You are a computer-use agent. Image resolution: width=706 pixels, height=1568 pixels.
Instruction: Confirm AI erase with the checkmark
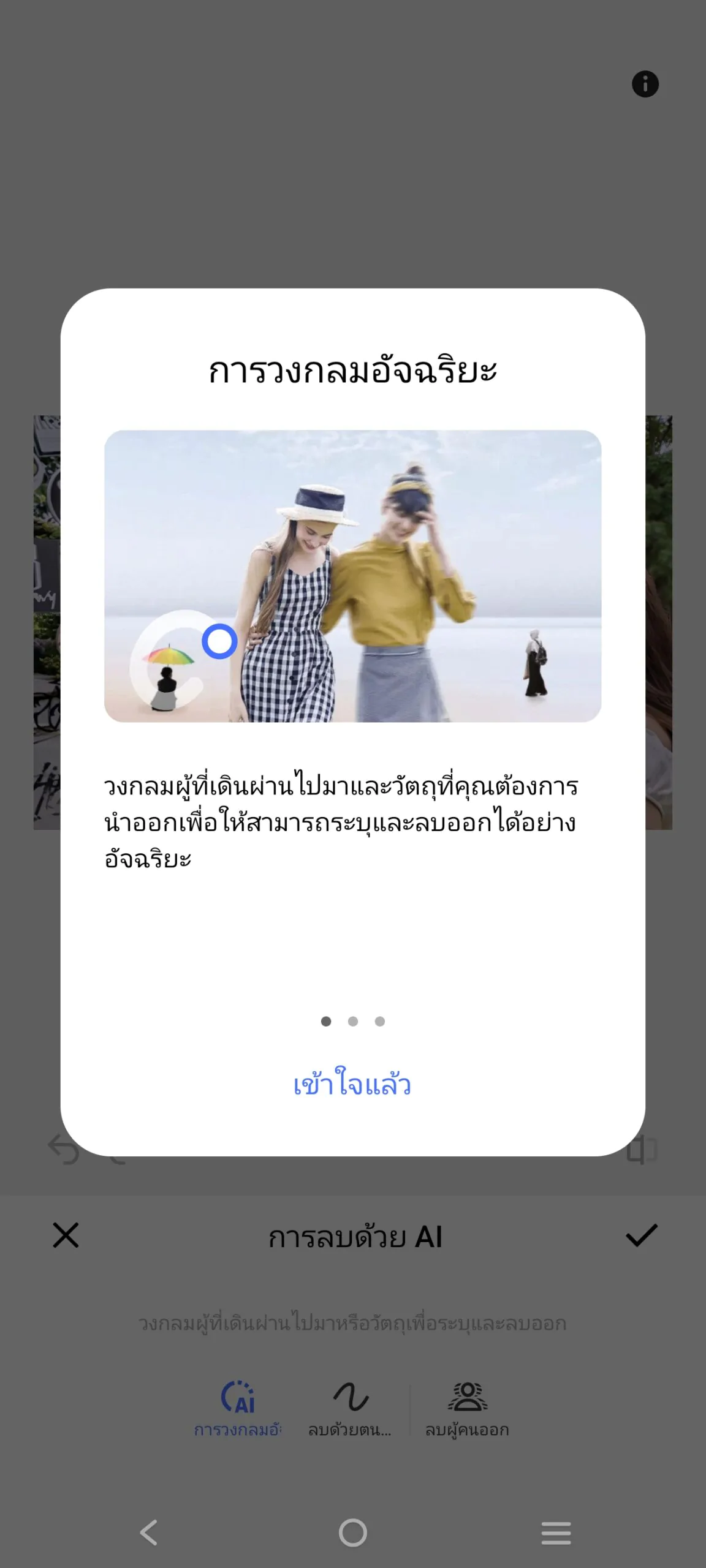click(641, 1235)
